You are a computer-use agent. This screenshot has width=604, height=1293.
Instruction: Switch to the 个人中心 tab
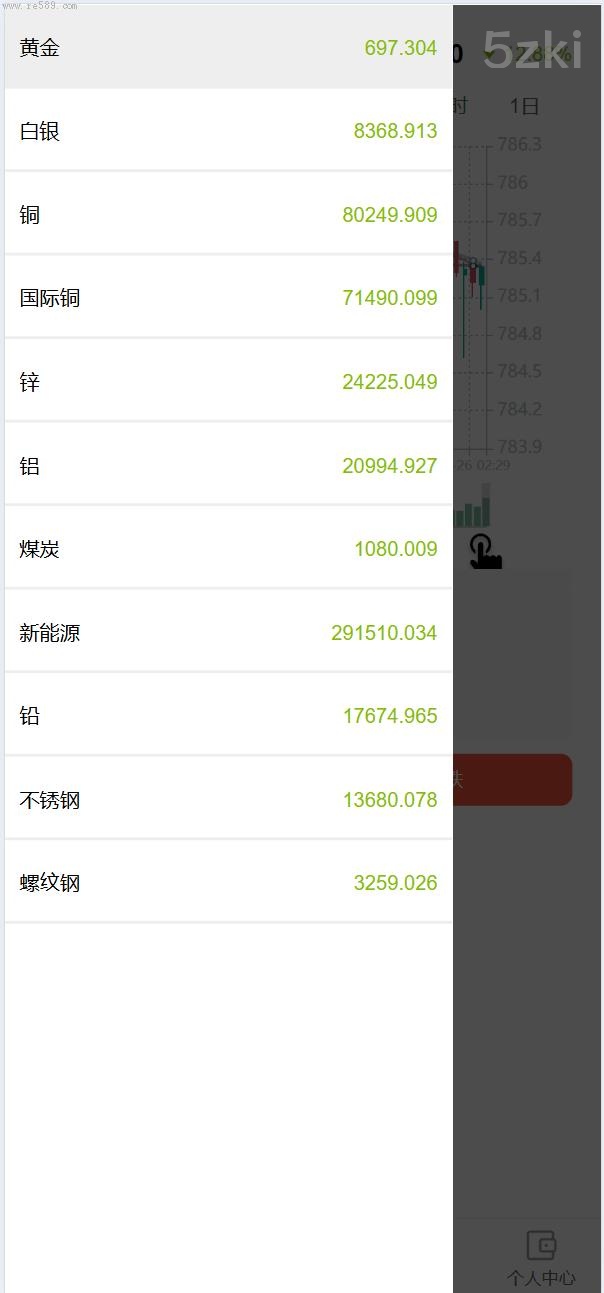(541, 1257)
